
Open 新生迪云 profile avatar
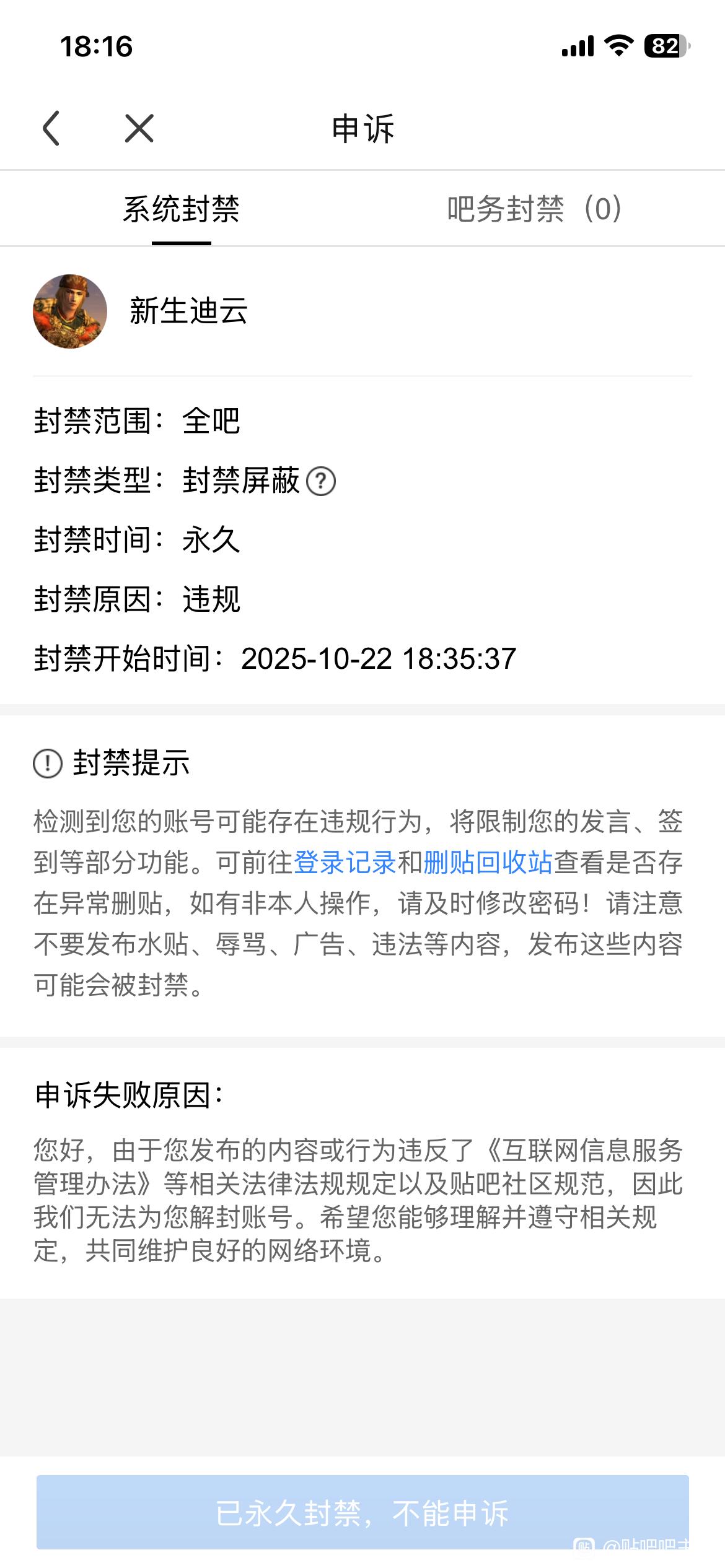70,311
